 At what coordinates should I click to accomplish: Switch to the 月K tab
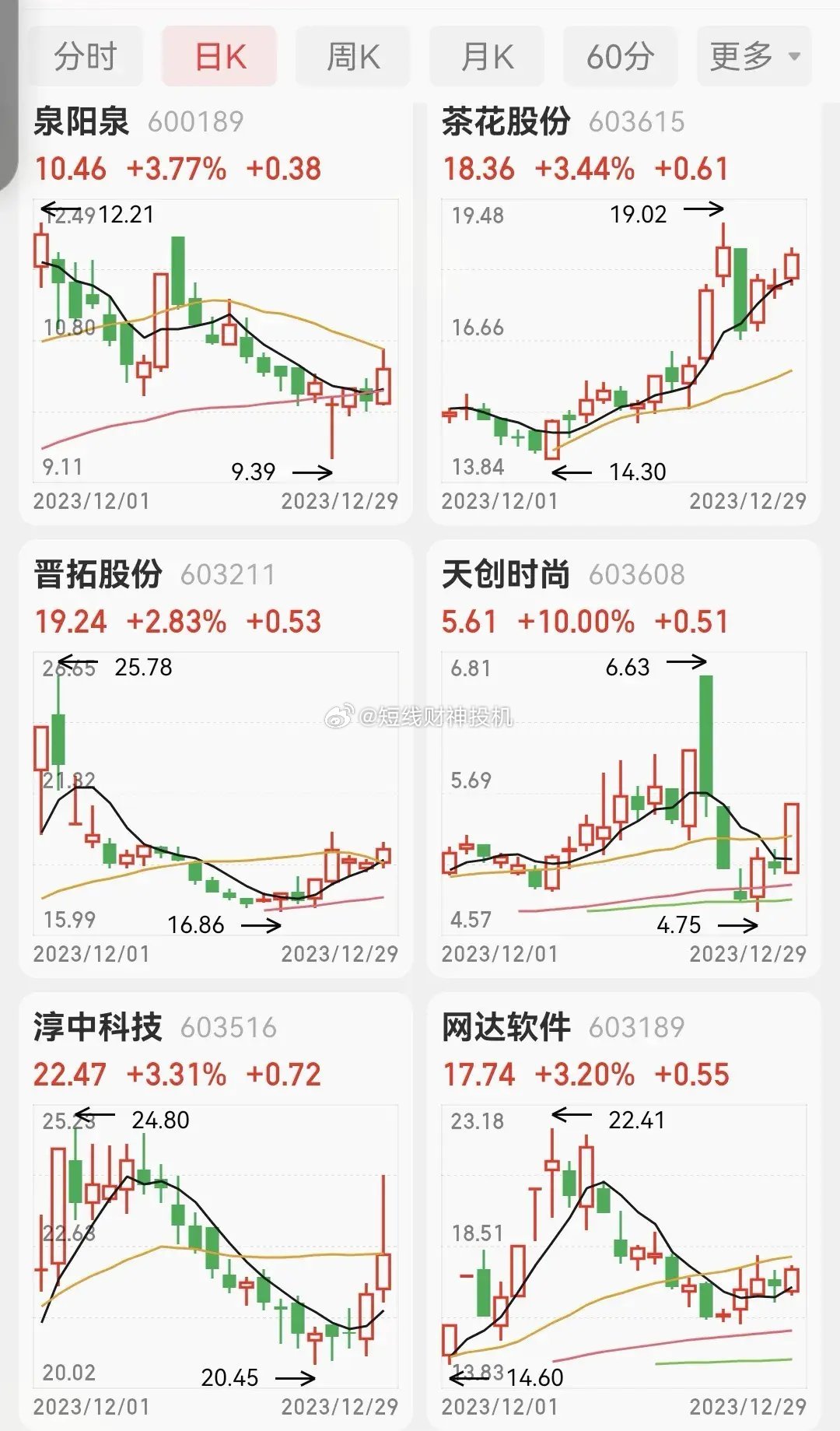pos(487,56)
